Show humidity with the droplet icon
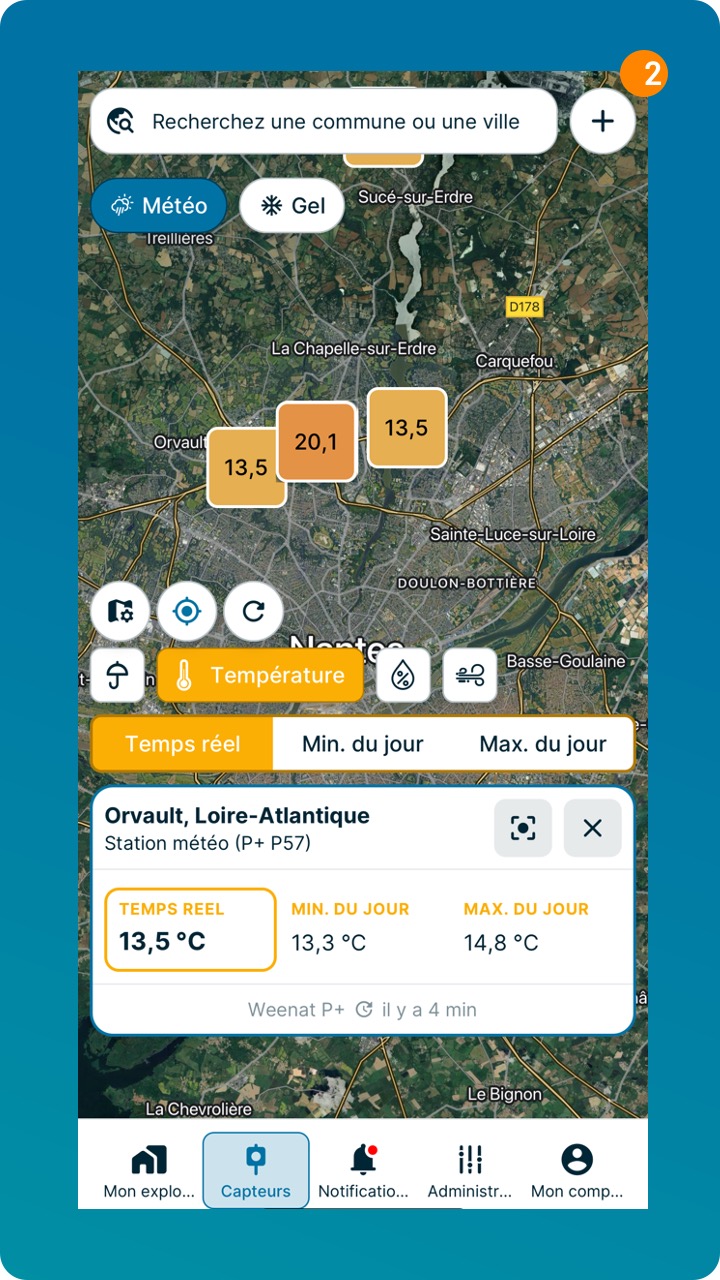Image resolution: width=720 pixels, height=1280 pixels. click(x=403, y=676)
